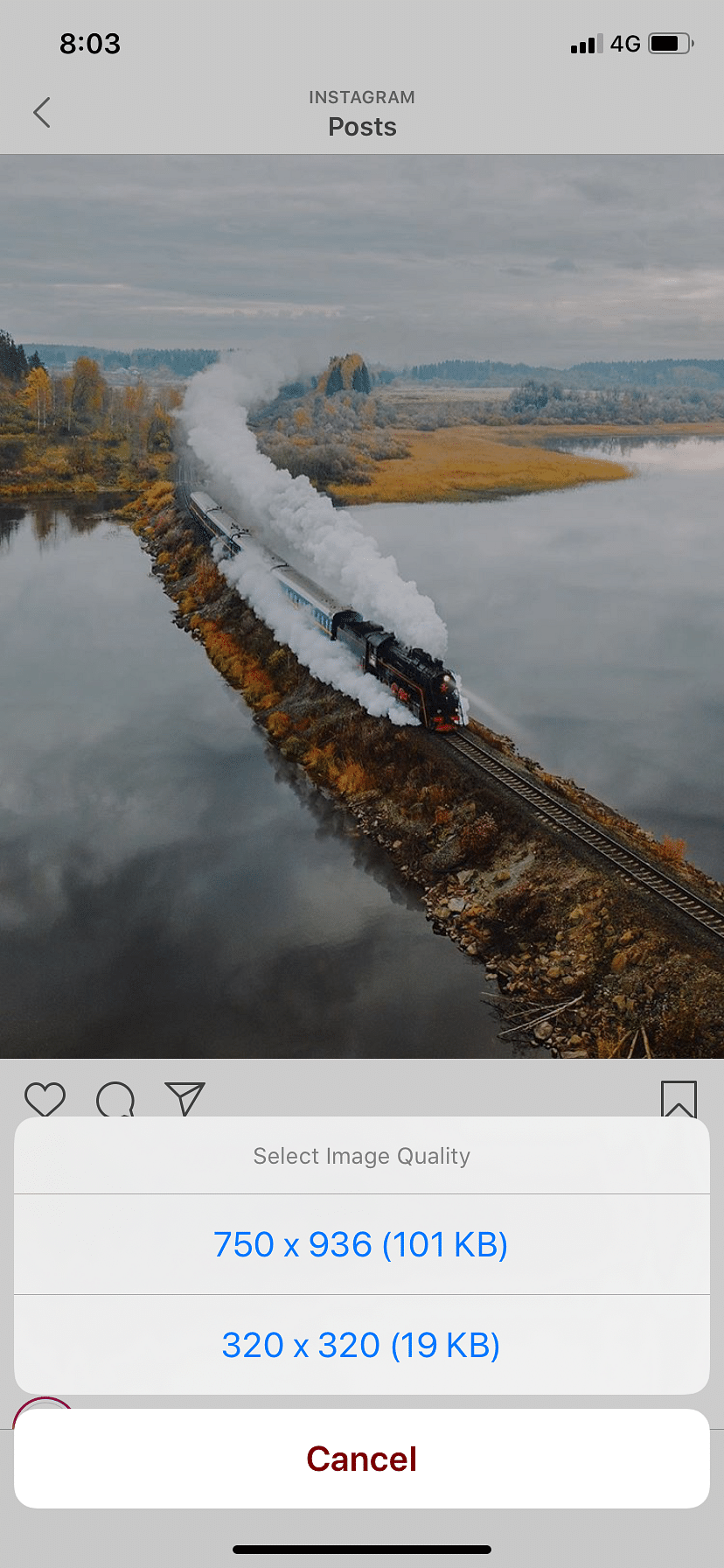724x1568 pixels.
Task: Bookmark the train post
Action: 679,1099
